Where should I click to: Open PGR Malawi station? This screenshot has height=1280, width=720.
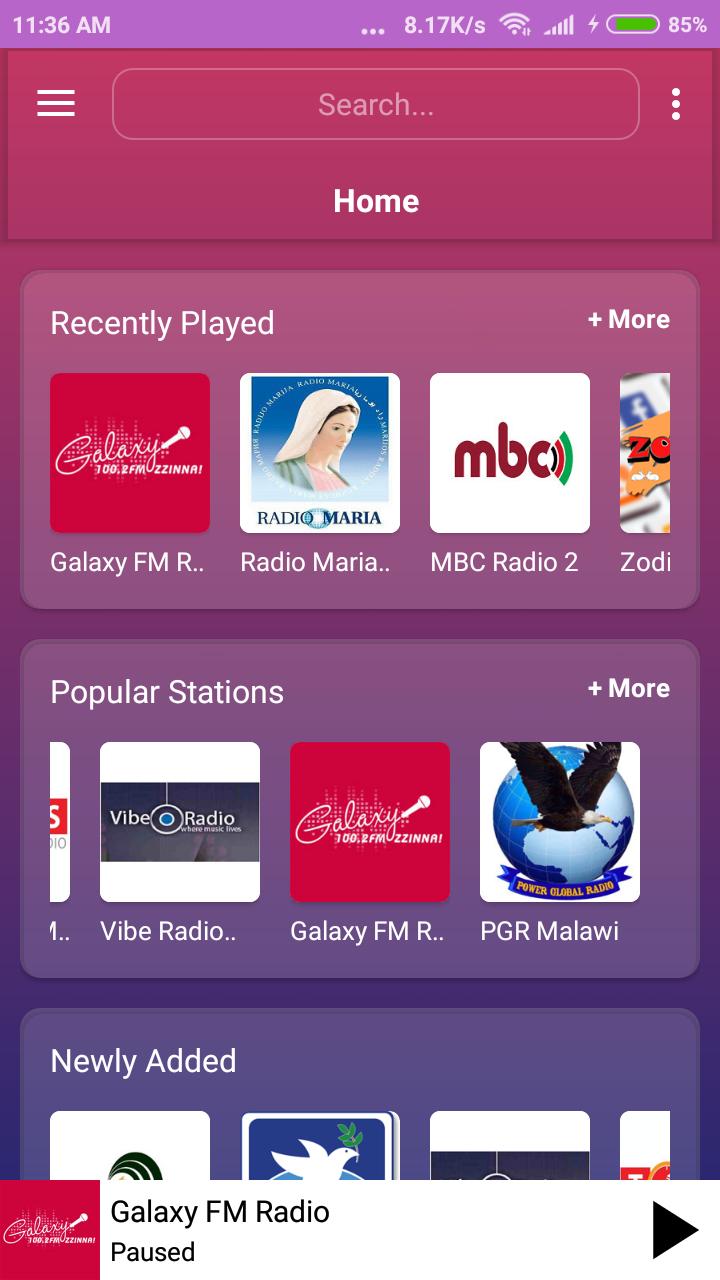[560, 822]
